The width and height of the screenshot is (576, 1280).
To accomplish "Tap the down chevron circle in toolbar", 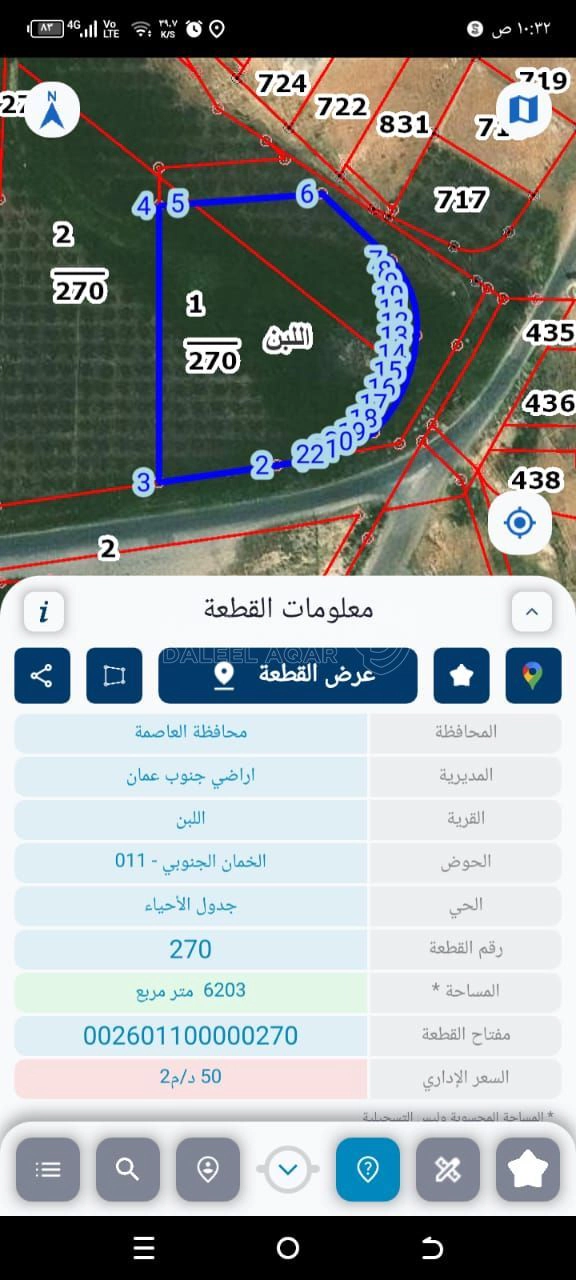I will click(x=288, y=1169).
